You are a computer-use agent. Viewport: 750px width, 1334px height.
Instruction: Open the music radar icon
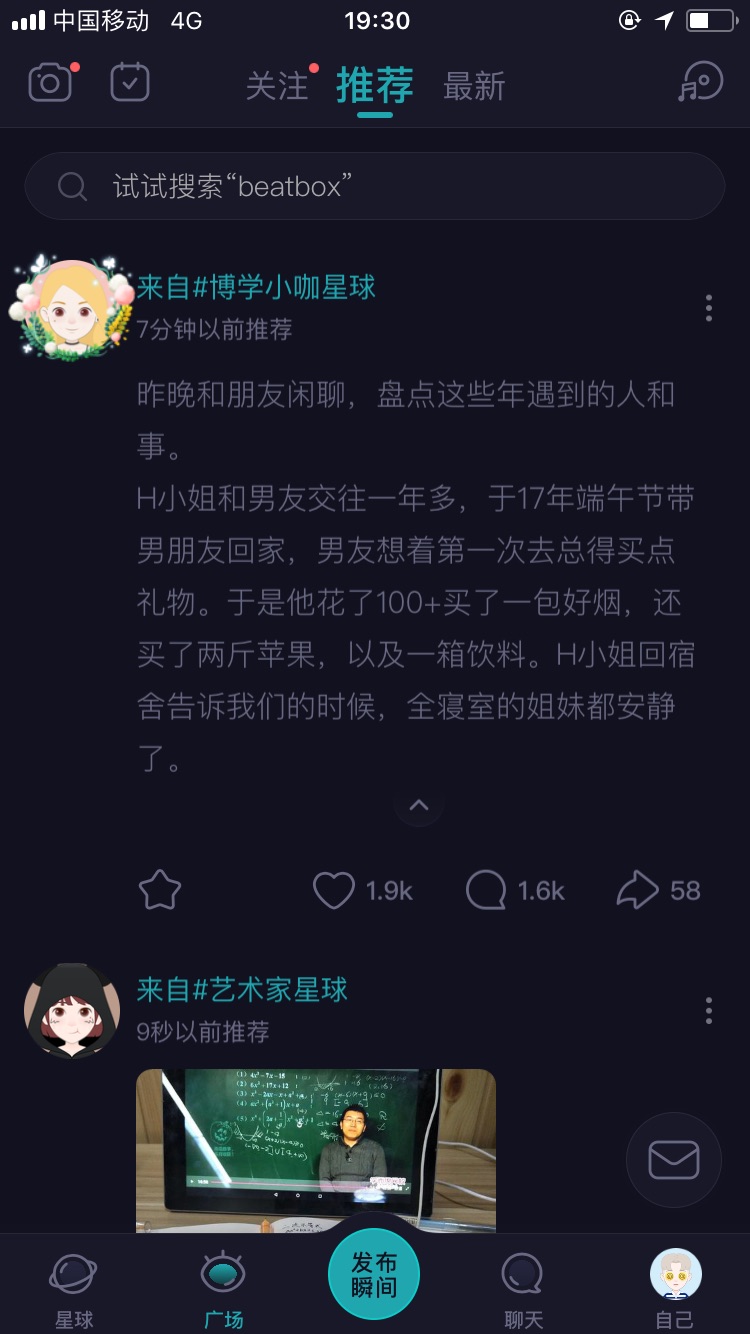(699, 83)
